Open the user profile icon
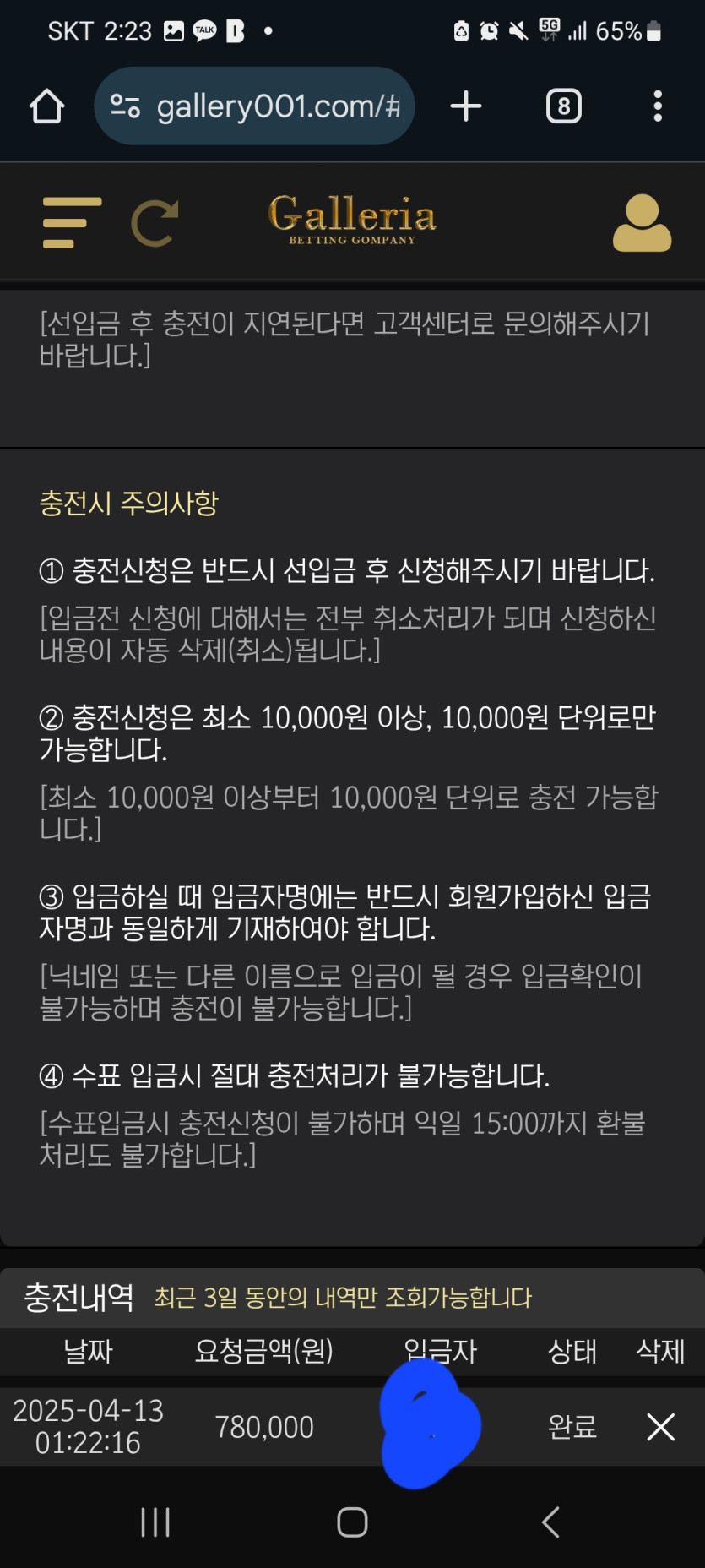The height and width of the screenshot is (1568, 705). [642, 222]
